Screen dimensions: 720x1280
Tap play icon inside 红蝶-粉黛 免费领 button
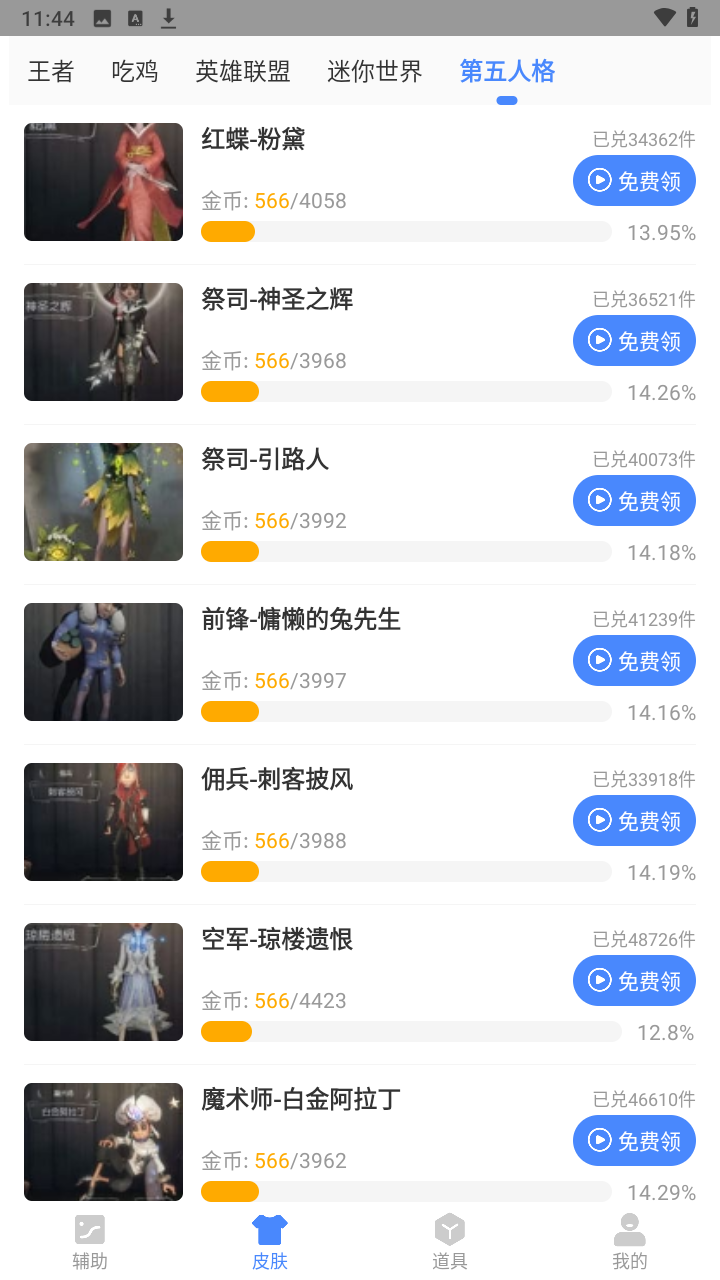tap(599, 181)
